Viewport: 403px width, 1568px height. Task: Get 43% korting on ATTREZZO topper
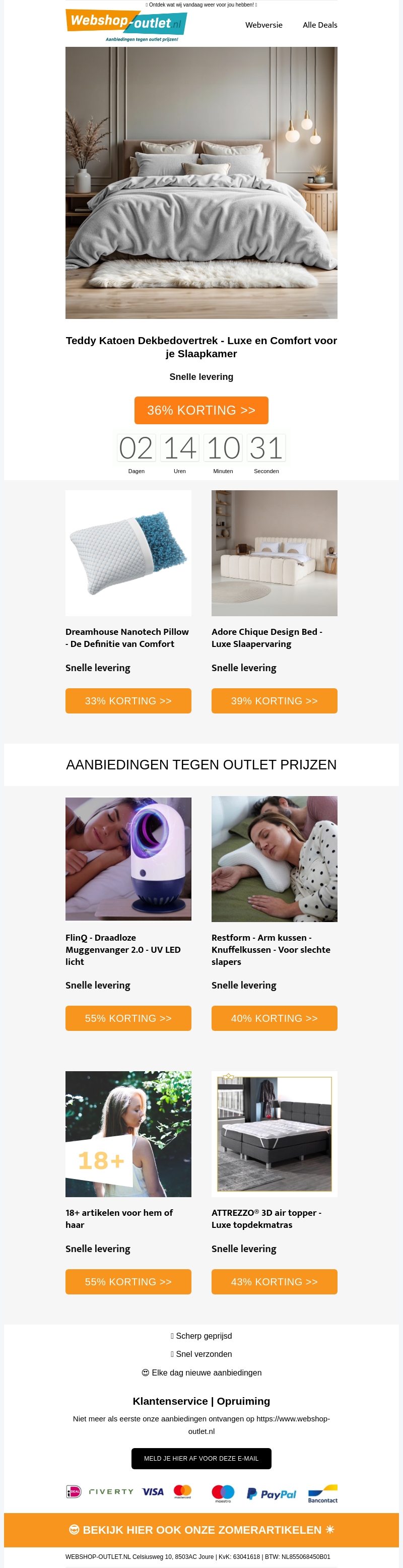[x=274, y=1281]
